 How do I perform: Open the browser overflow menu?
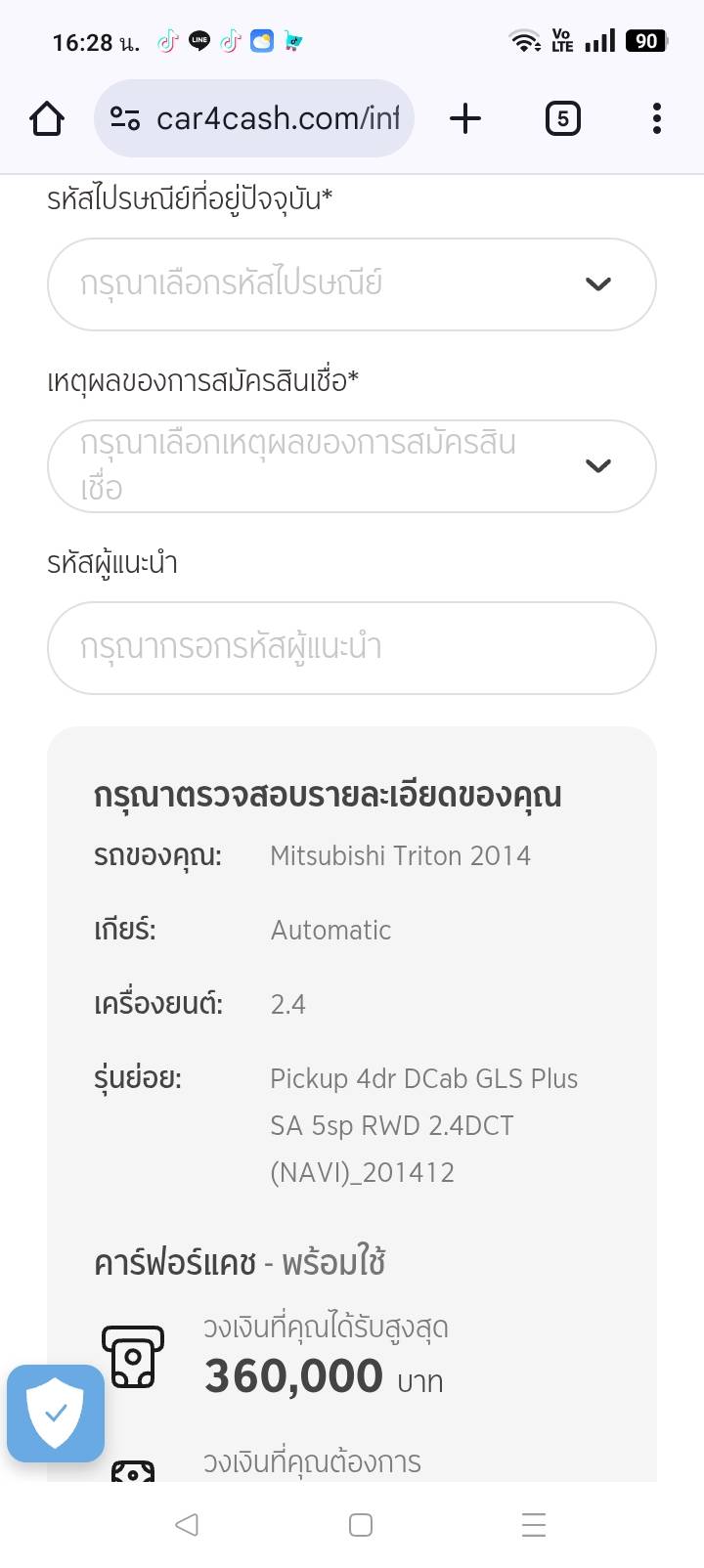pyautogui.click(x=656, y=119)
